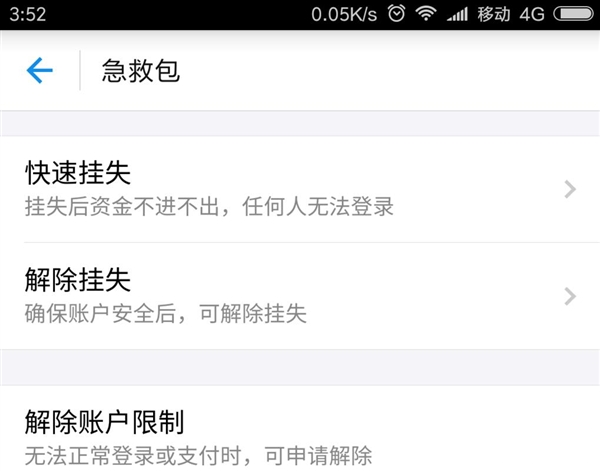The image size is (600, 471).
Task: Open 解除挂失 to remove loss report
Action: point(300,295)
